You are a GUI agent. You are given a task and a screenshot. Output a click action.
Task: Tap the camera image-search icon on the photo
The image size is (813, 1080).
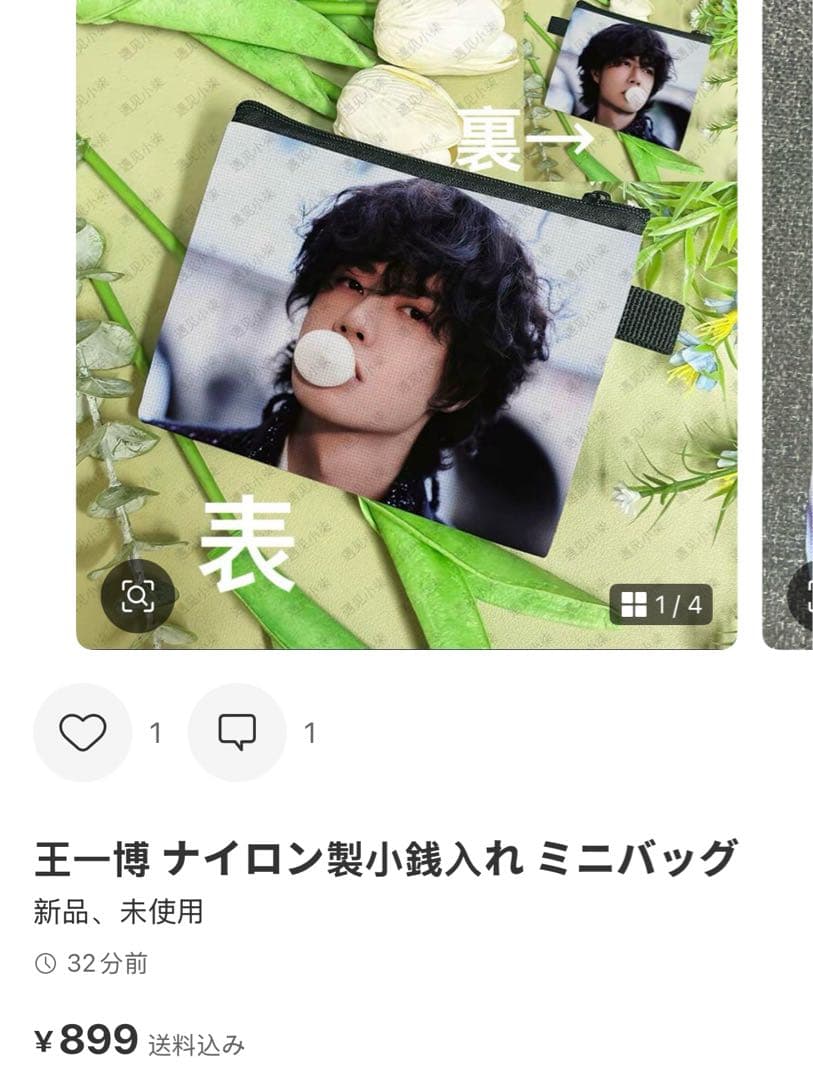[x=139, y=596]
